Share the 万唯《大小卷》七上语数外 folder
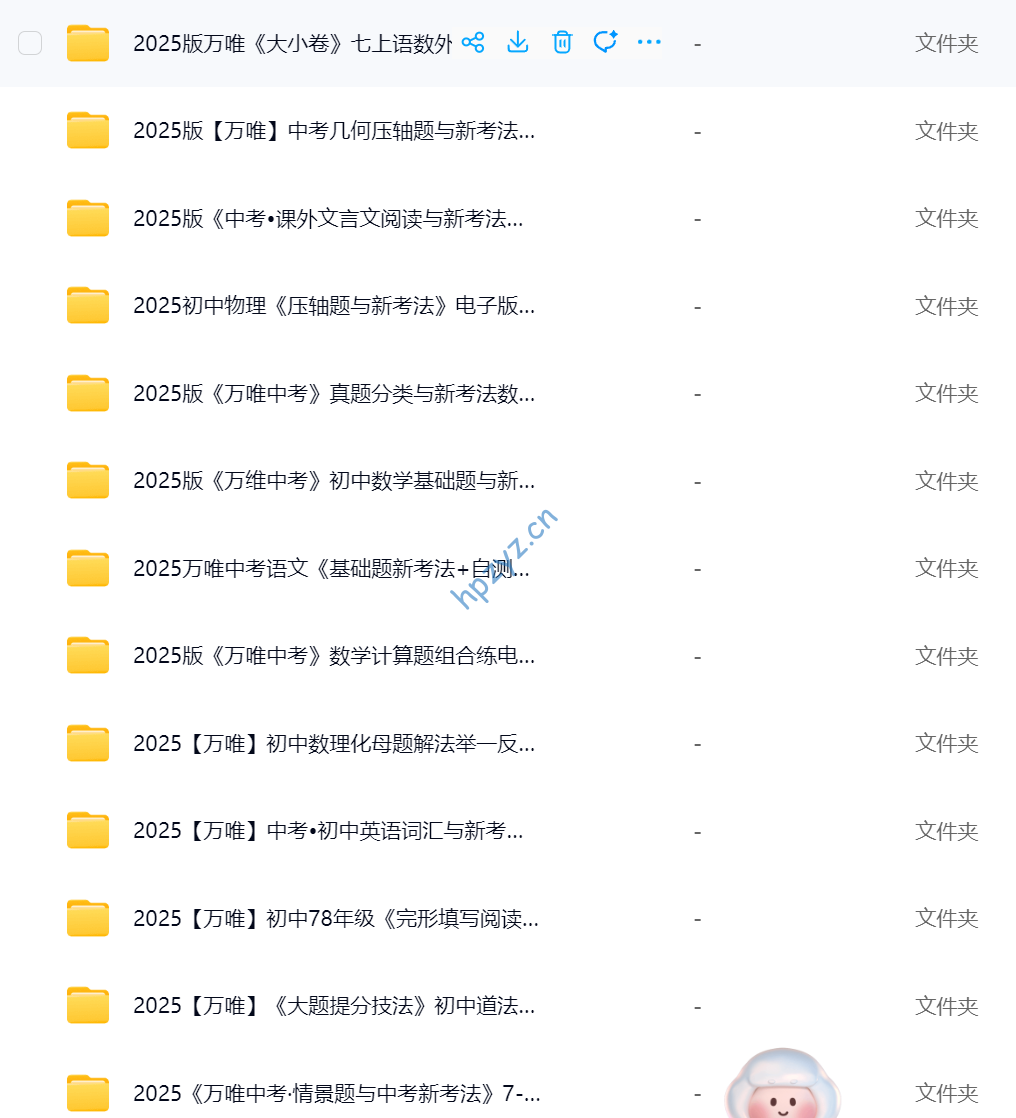 point(473,42)
